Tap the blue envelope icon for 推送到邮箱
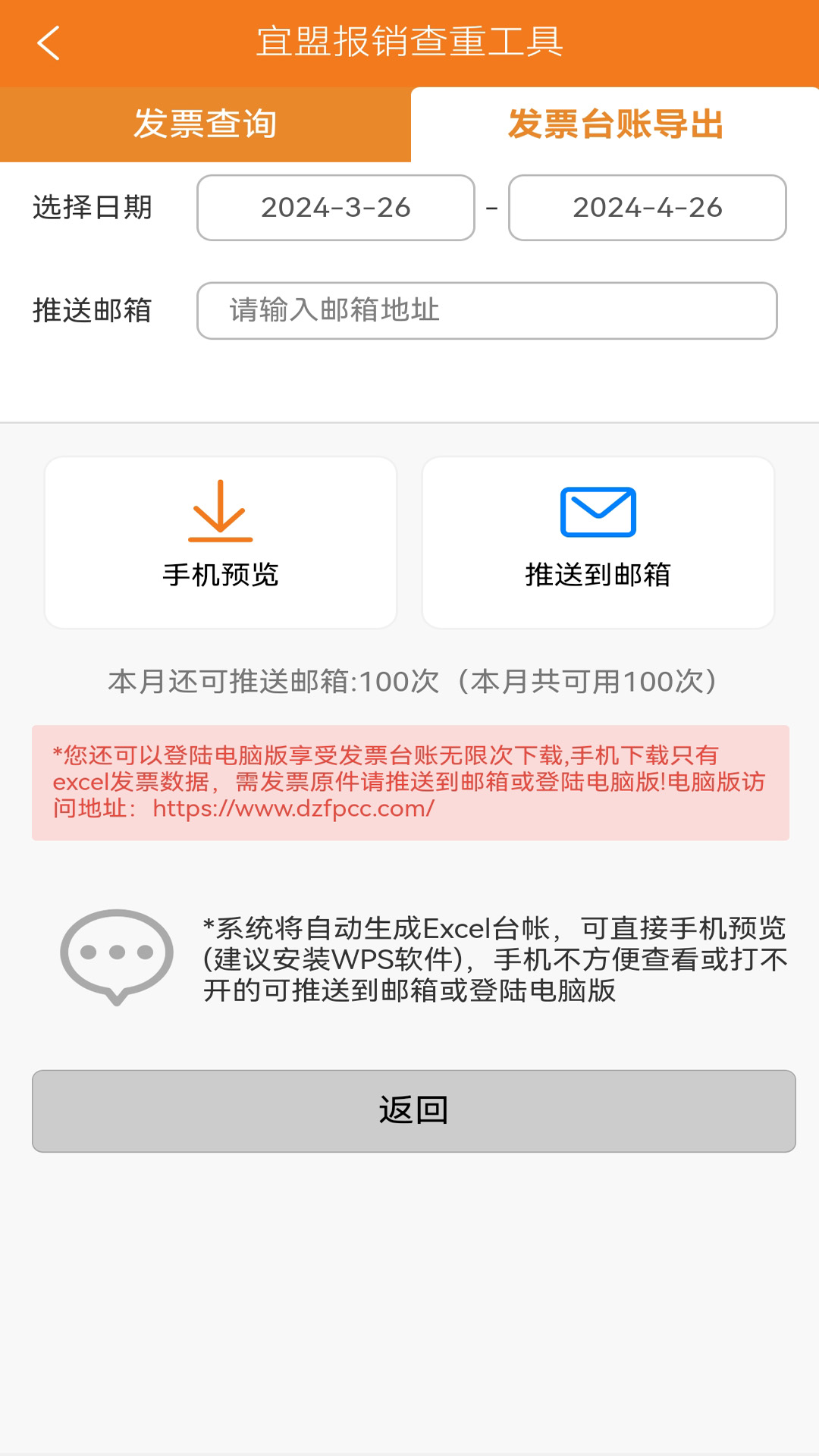 pos(599,512)
